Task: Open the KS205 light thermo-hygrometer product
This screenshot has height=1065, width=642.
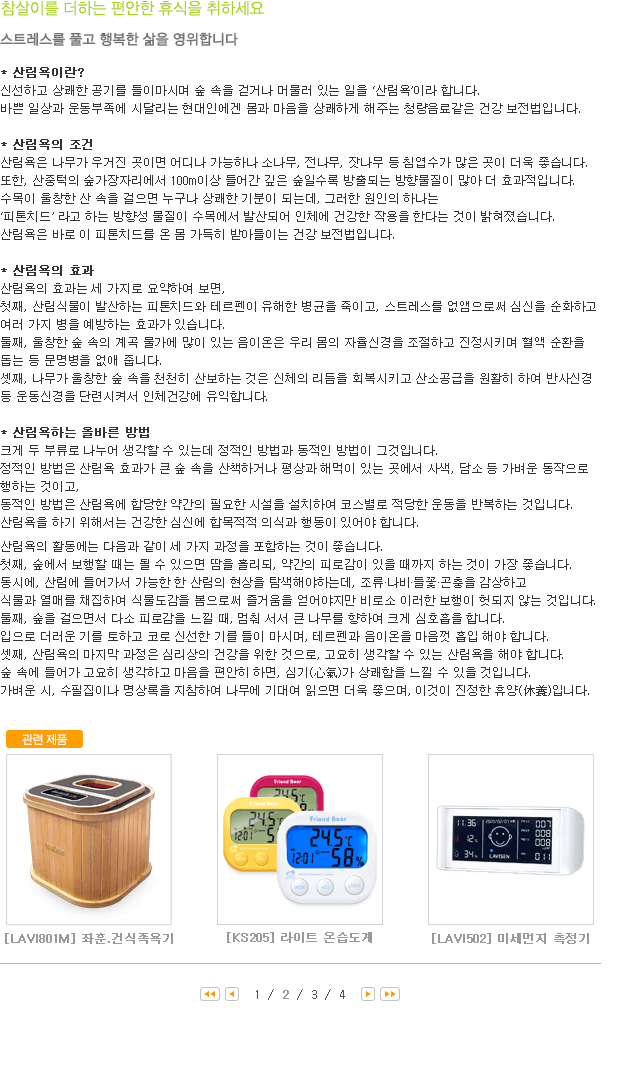Action: coord(300,840)
